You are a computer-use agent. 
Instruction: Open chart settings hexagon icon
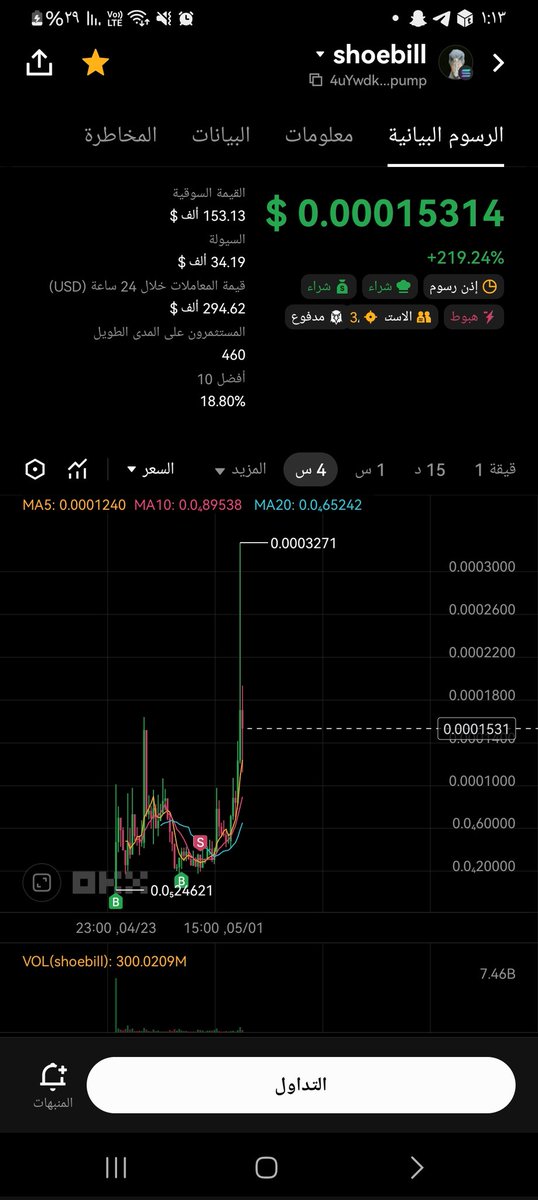point(35,469)
